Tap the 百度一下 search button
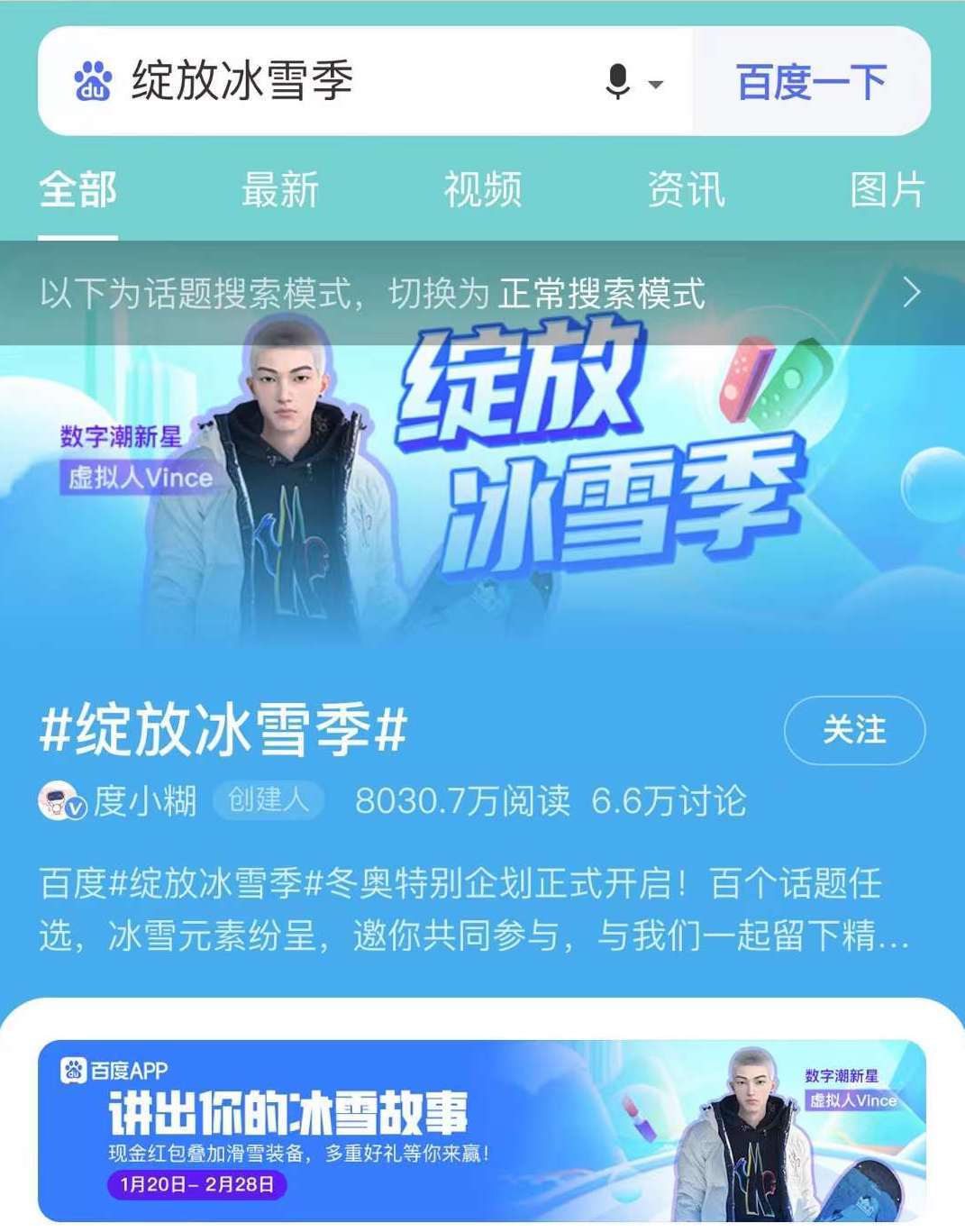Image resolution: width=965 pixels, height=1232 pixels. [811, 82]
